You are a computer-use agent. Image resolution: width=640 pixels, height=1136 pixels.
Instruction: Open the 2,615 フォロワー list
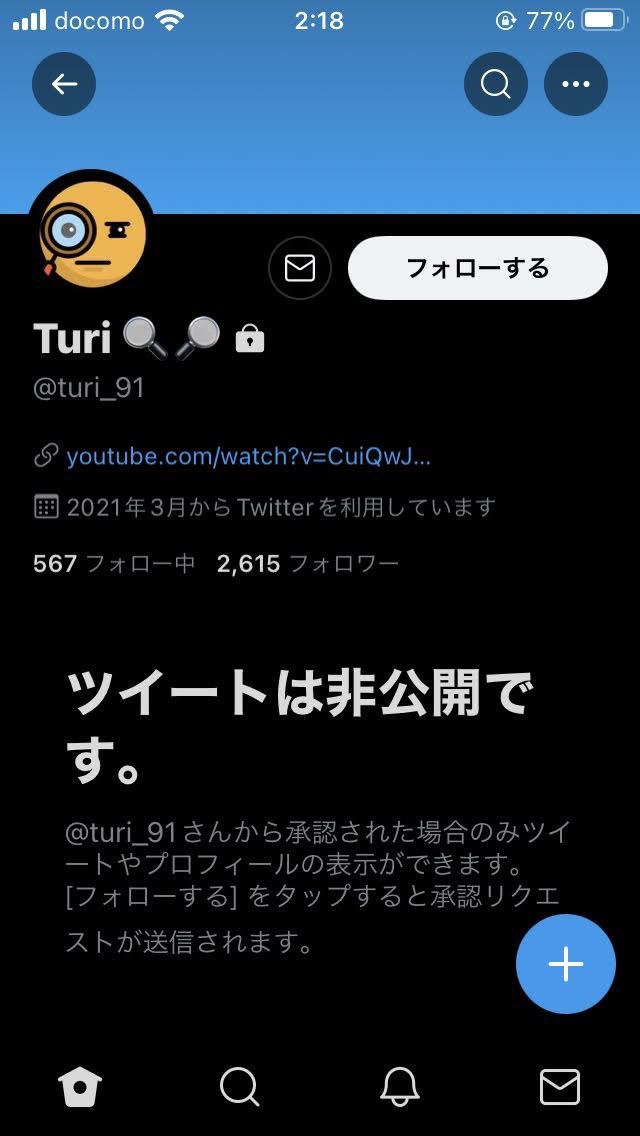click(307, 563)
